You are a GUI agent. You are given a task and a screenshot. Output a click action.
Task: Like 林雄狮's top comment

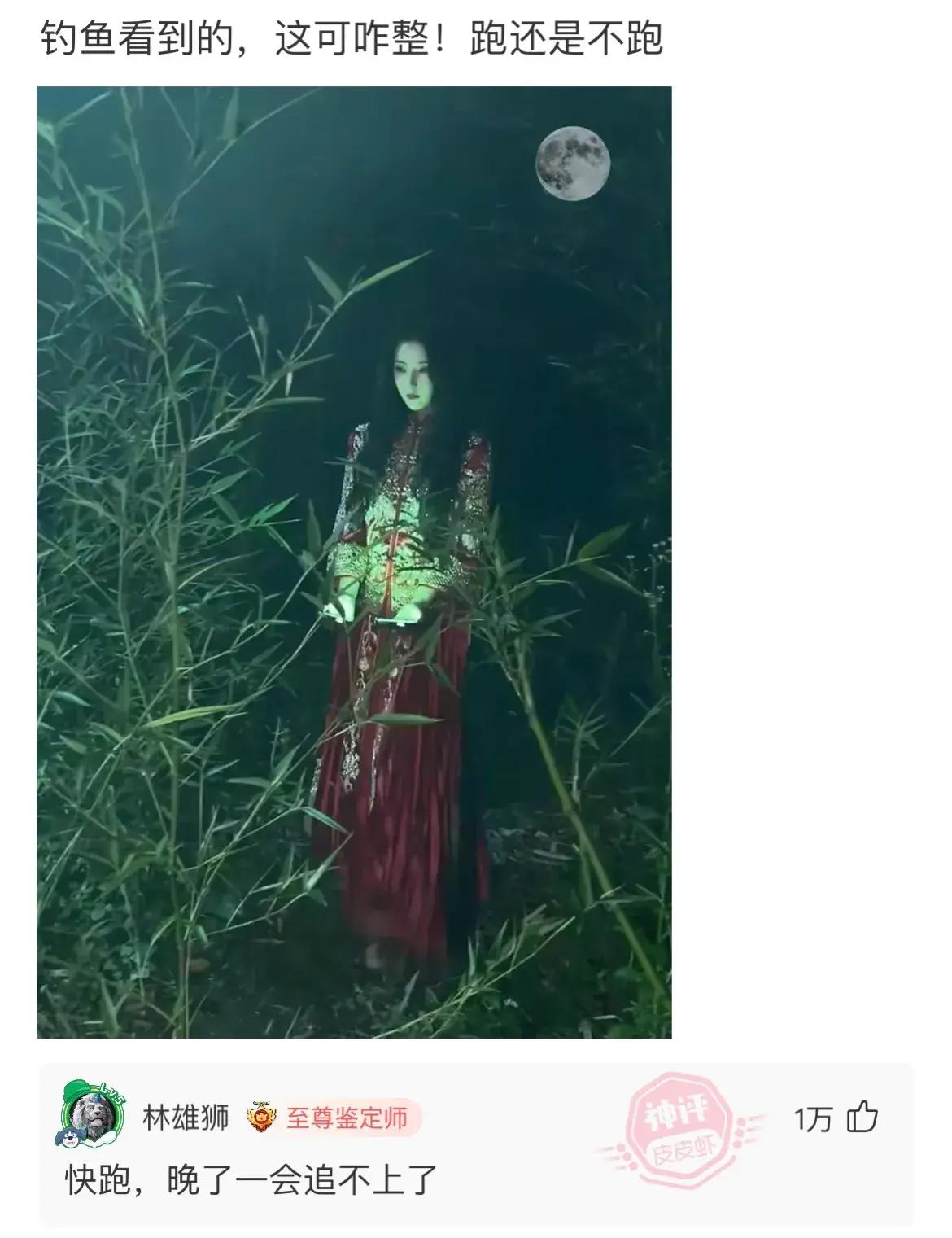[x=862, y=1118]
